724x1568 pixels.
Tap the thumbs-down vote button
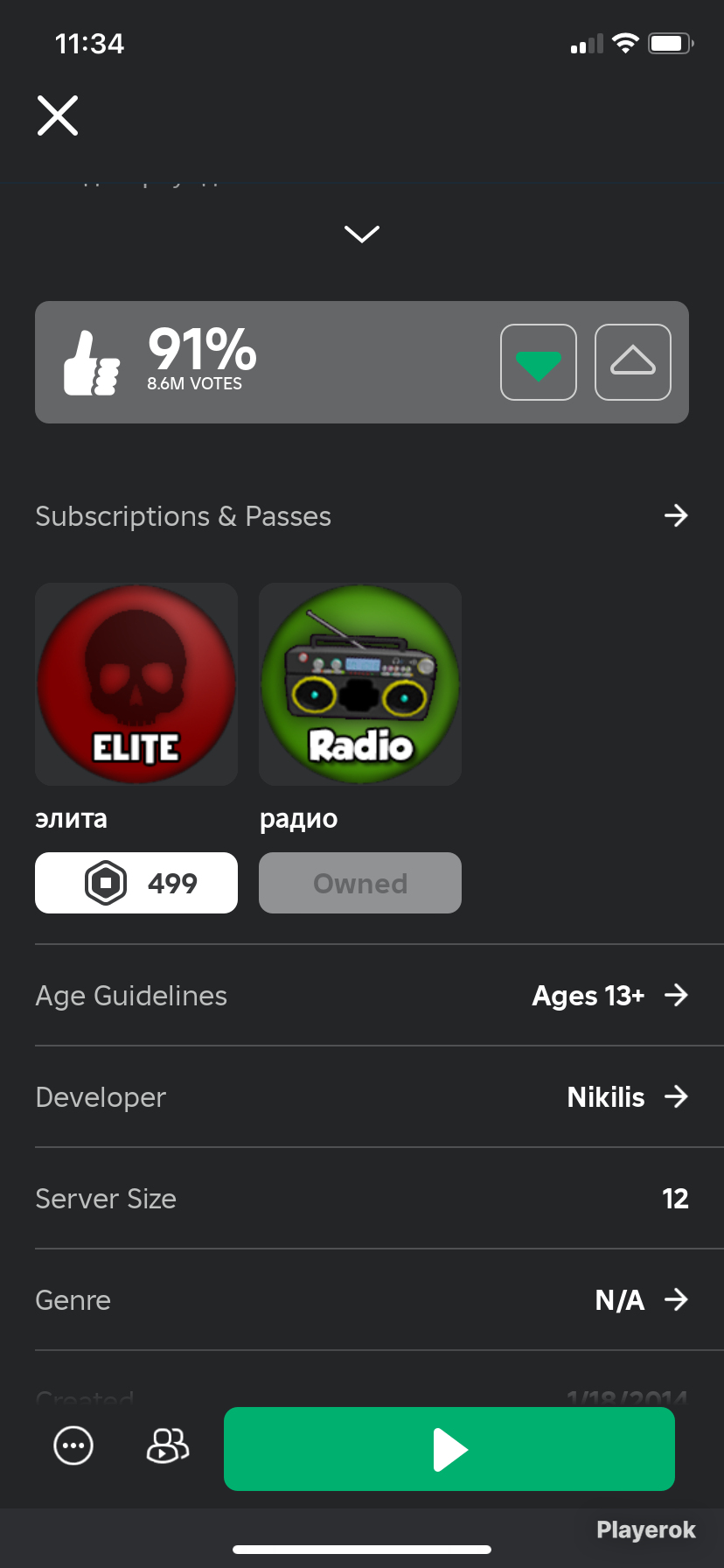[539, 362]
